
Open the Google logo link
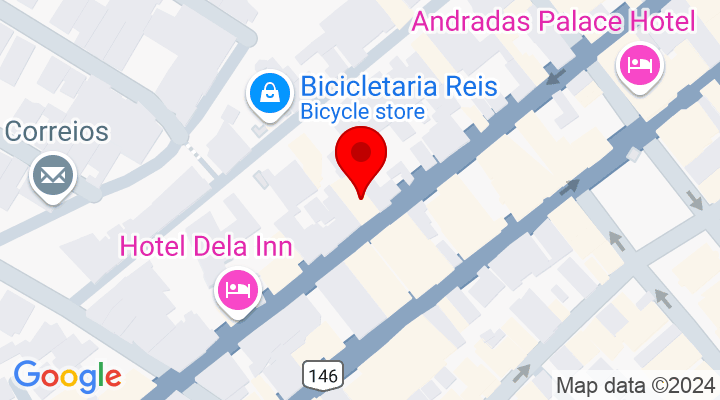click(x=67, y=376)
